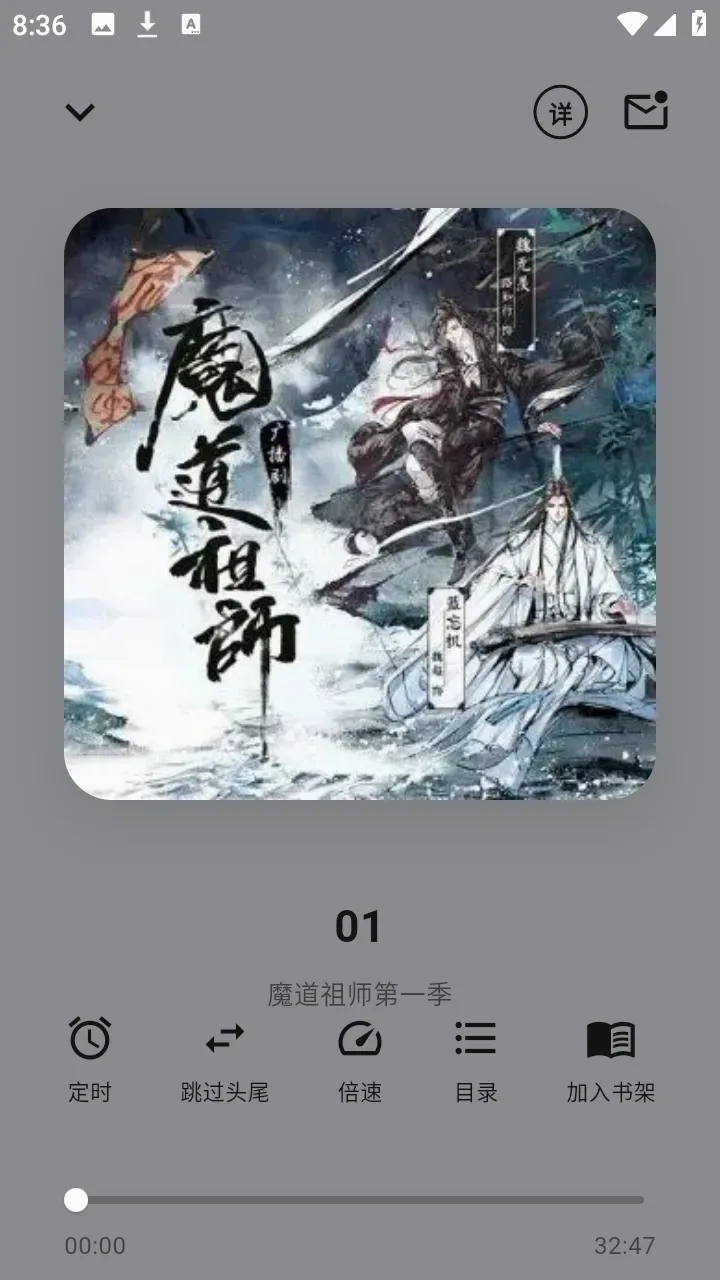The width and height of the screenshot is (720, 1280).
Task: Open skip intro/outro (跳过头尾) setting
Action: point(225,1058)
